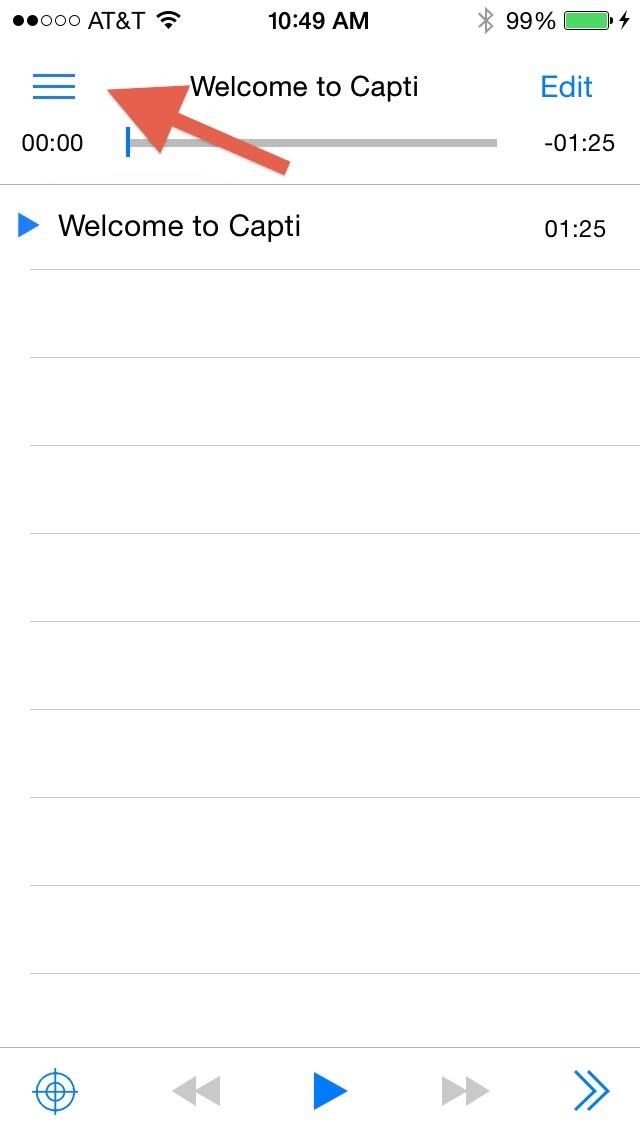Open the hamburger menu
The width and height of the screenshot is (640, 1136).
(54, 87)
